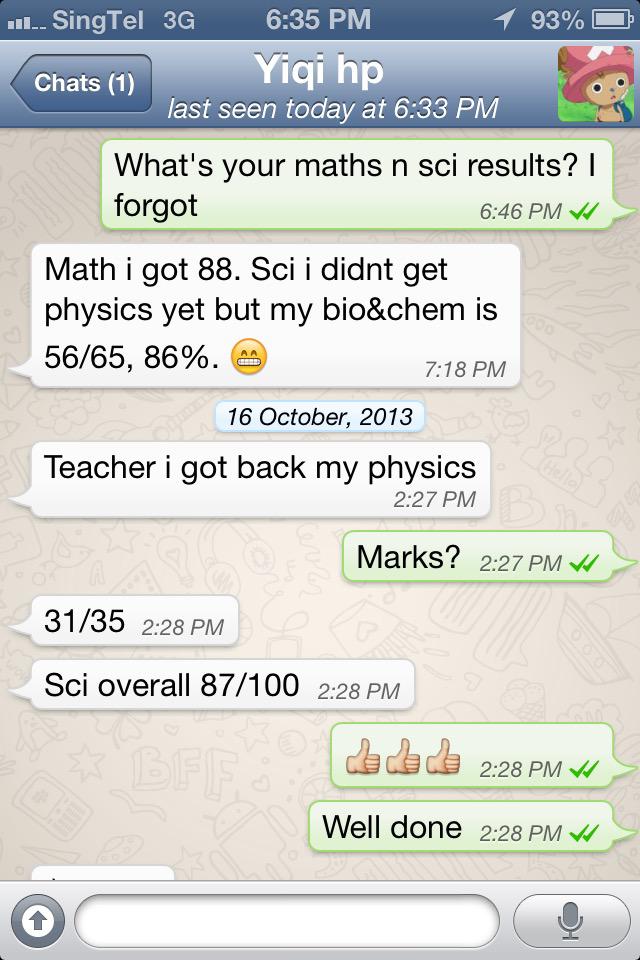Open Yiqi hp's profile picture
The height and width of the screenshot is (960, 640).
[595, 84]
